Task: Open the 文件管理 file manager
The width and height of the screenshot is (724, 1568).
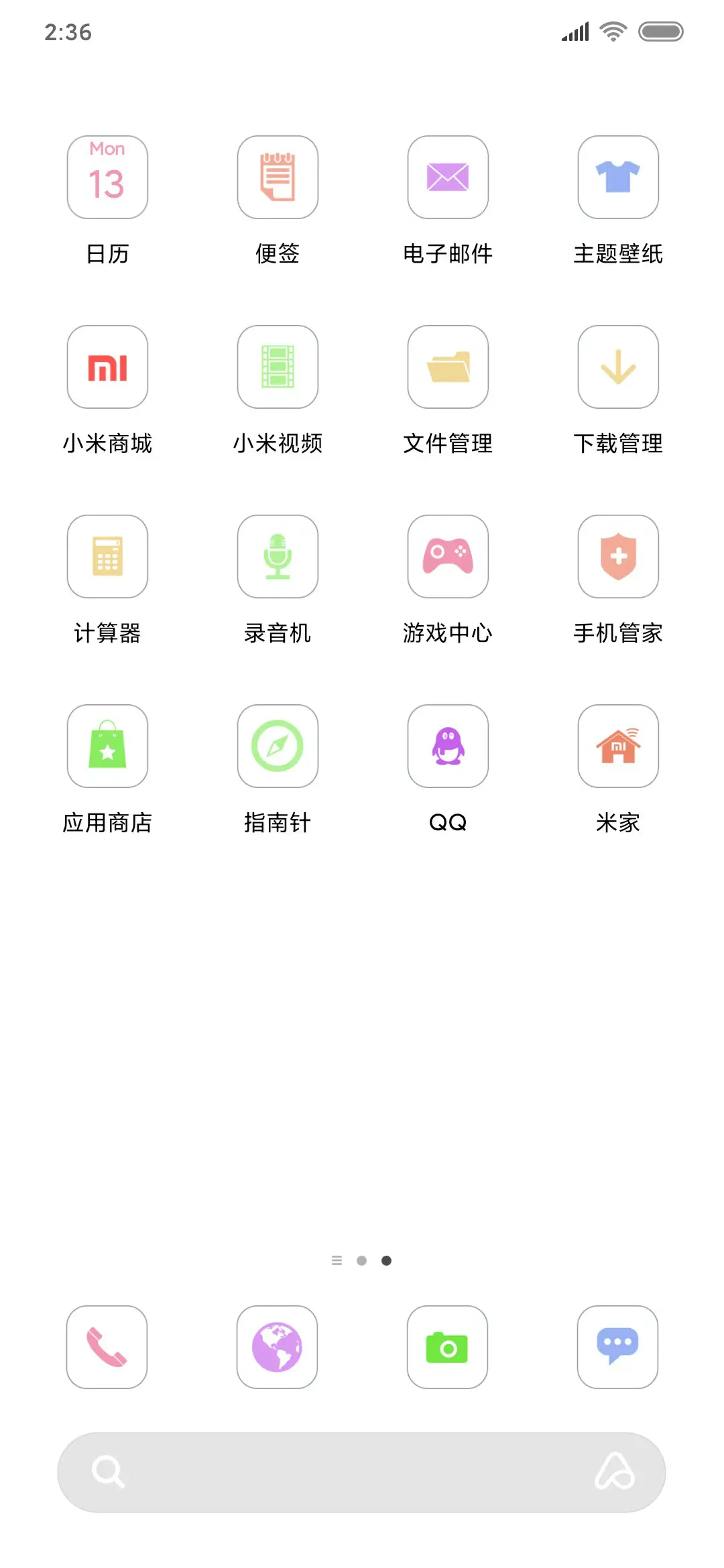Action: (x=447, y=367)
